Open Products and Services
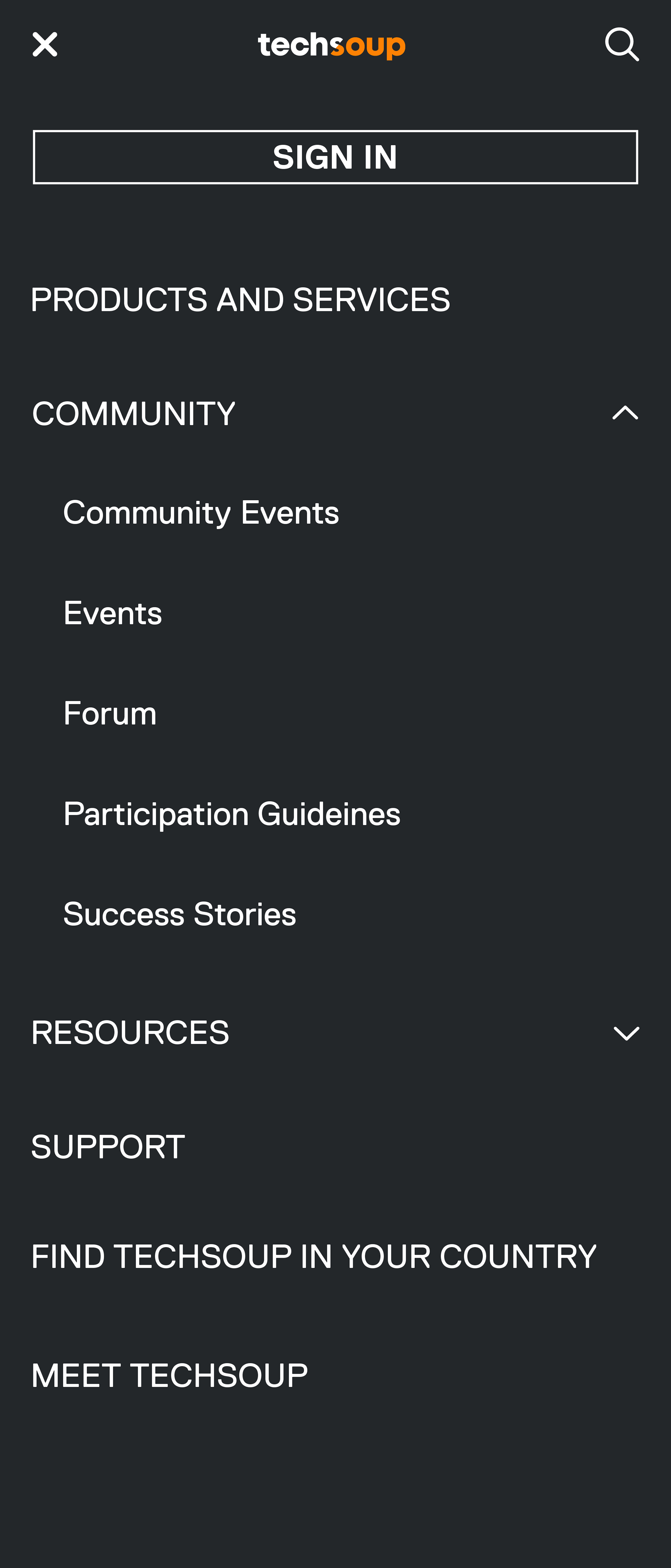The image size is (671, 1568). pos(240,300)
